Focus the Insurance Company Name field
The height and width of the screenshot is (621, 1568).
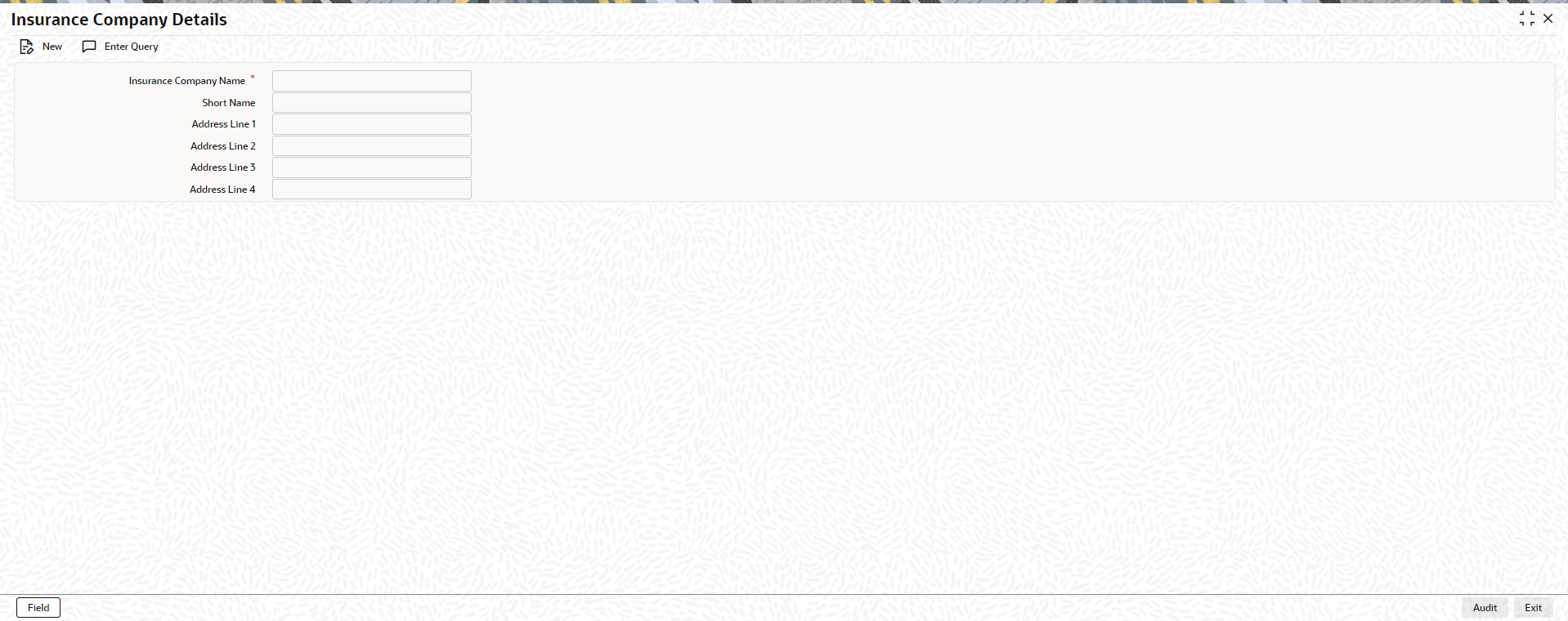(x=371, y=81)
